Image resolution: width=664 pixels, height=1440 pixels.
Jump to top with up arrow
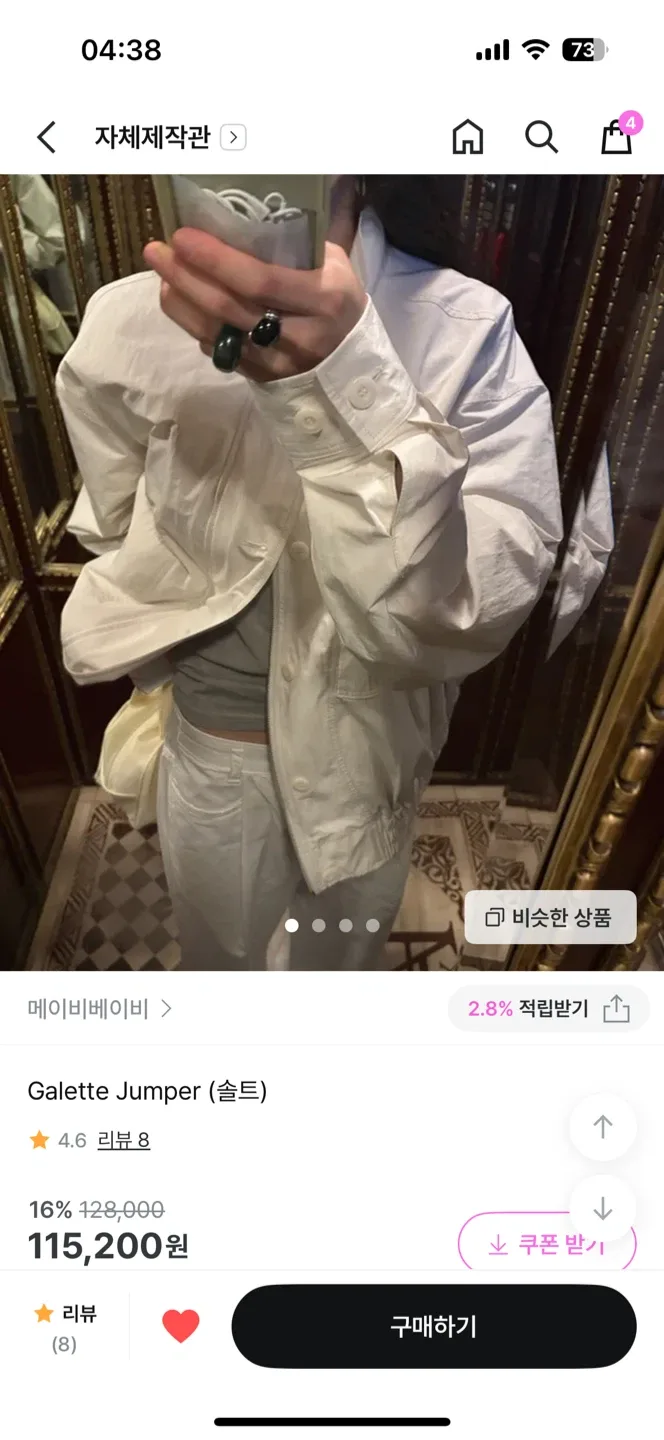(602, 1127)
